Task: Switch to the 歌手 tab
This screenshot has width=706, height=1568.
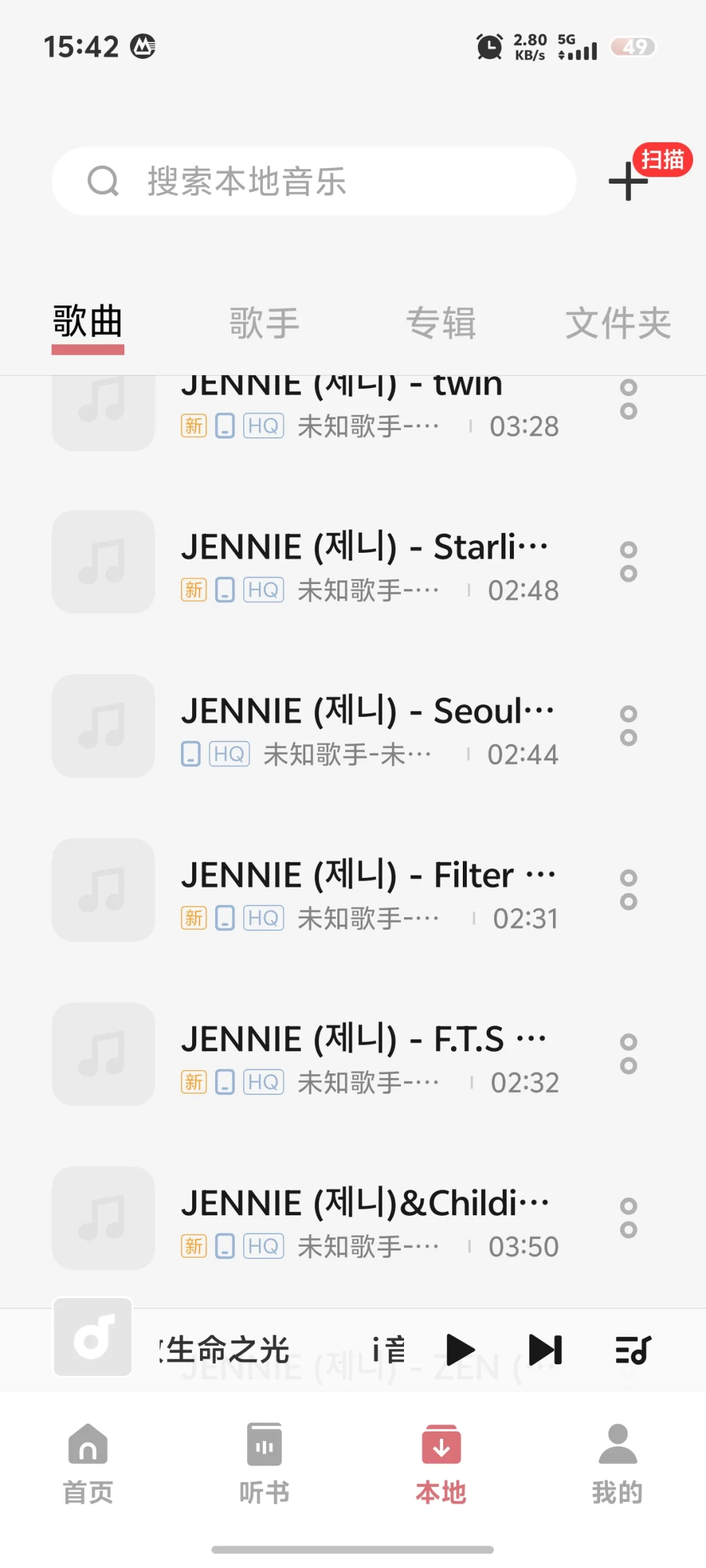Action: (264, 323)
